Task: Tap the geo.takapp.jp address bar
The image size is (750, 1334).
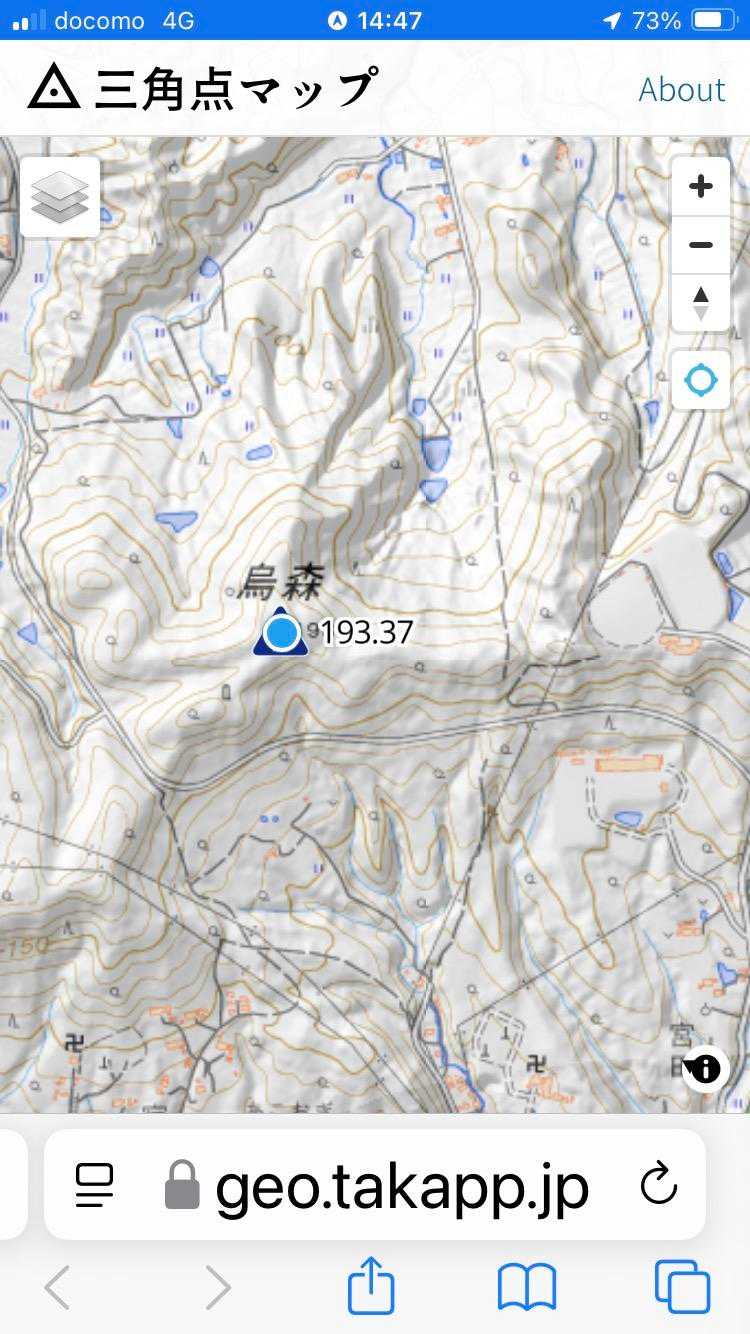Action: [375, 1185]
